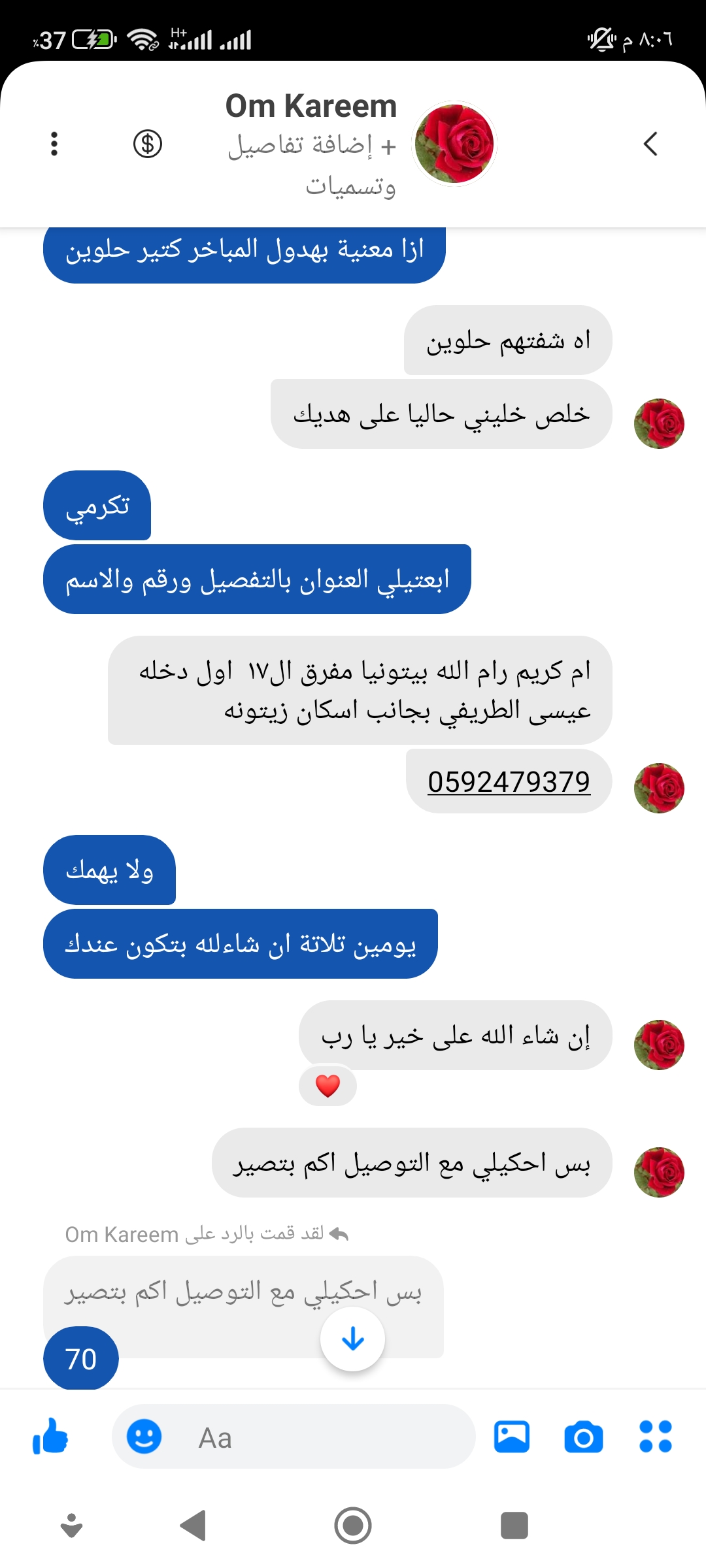The height and width of the screenshot is (1568, 706).
Task: Open the dollar payment icon
Action: coord(148,144)
